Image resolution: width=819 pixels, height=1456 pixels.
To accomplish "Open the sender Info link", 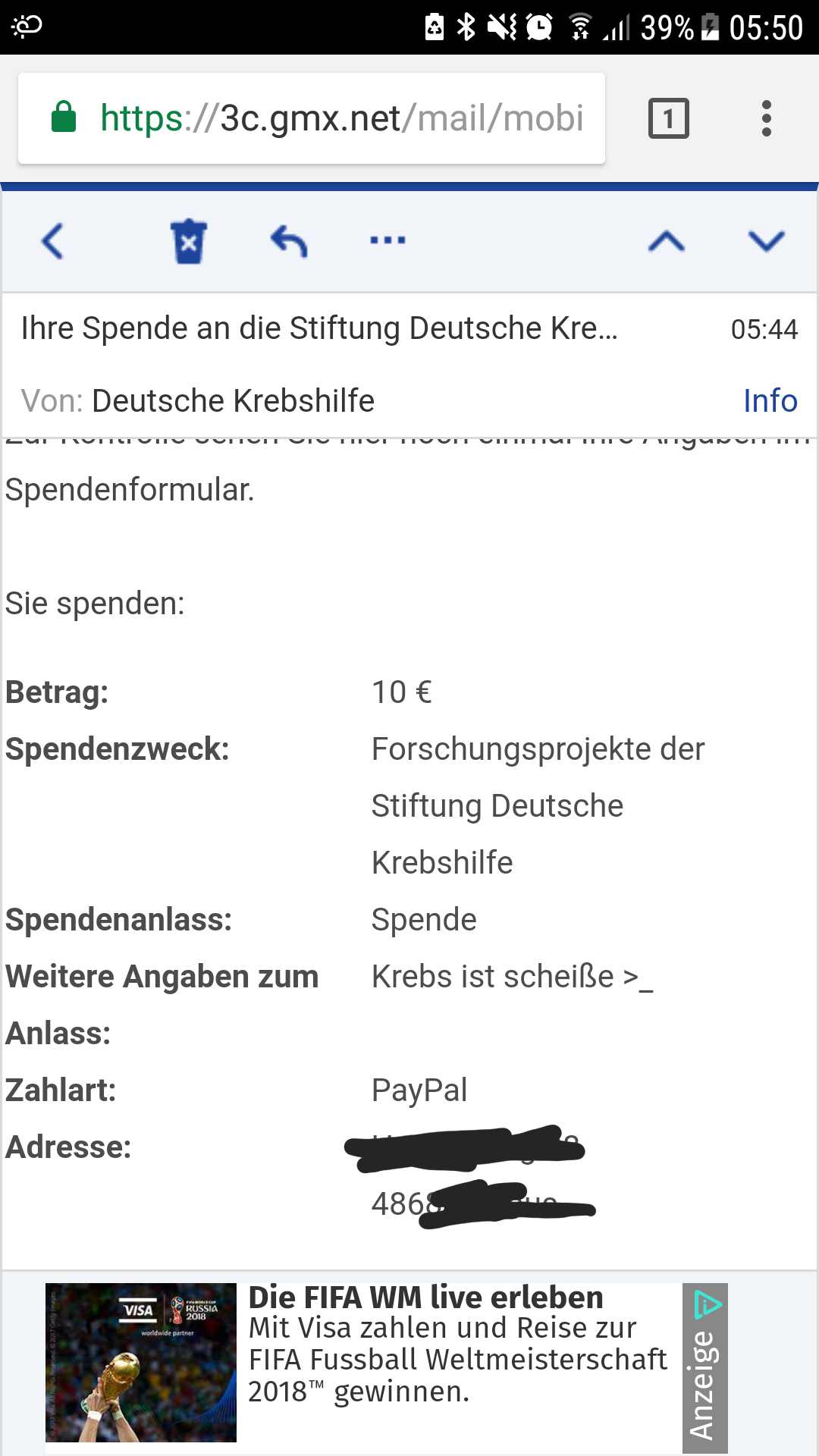I will 770,400.
